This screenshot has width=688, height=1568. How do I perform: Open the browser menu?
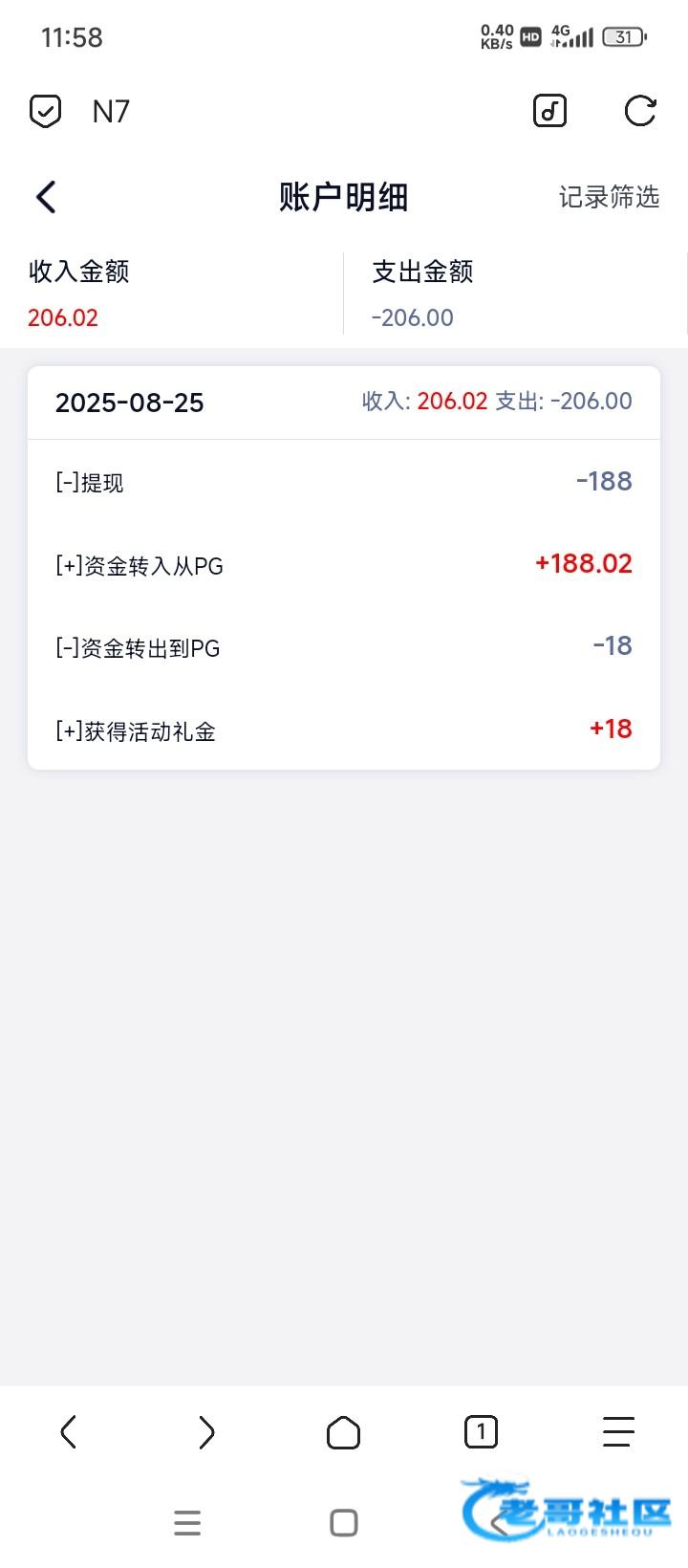[x=618, y=1432]
